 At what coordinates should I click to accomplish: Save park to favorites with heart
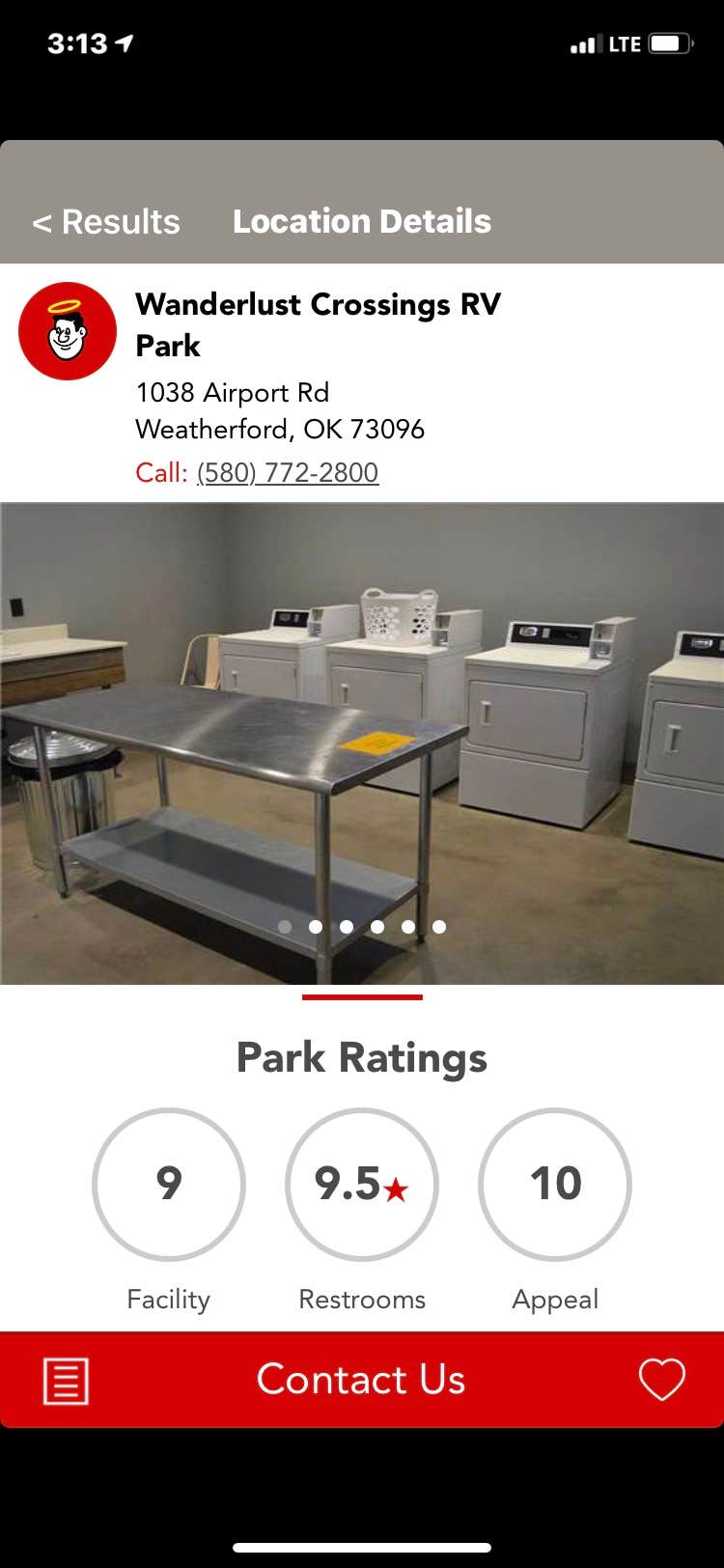662,1379
